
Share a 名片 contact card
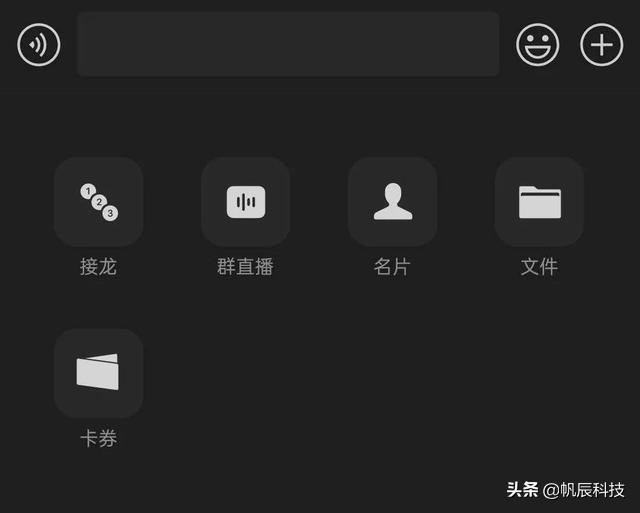[x=393, y=202]
